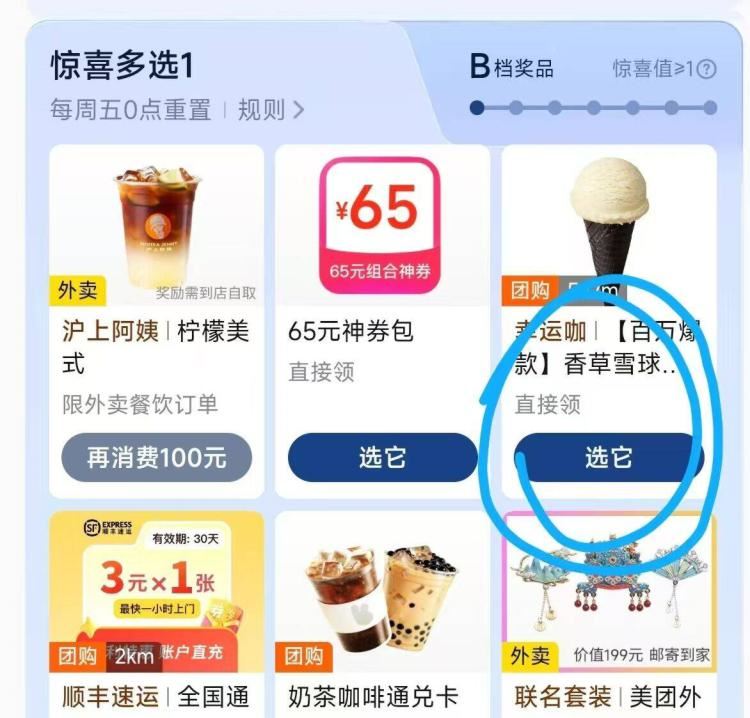Viewport: 750px width, 718px height.
Task: Open the 顺丰速运 coupon card
Action: [x=156, y=614]
